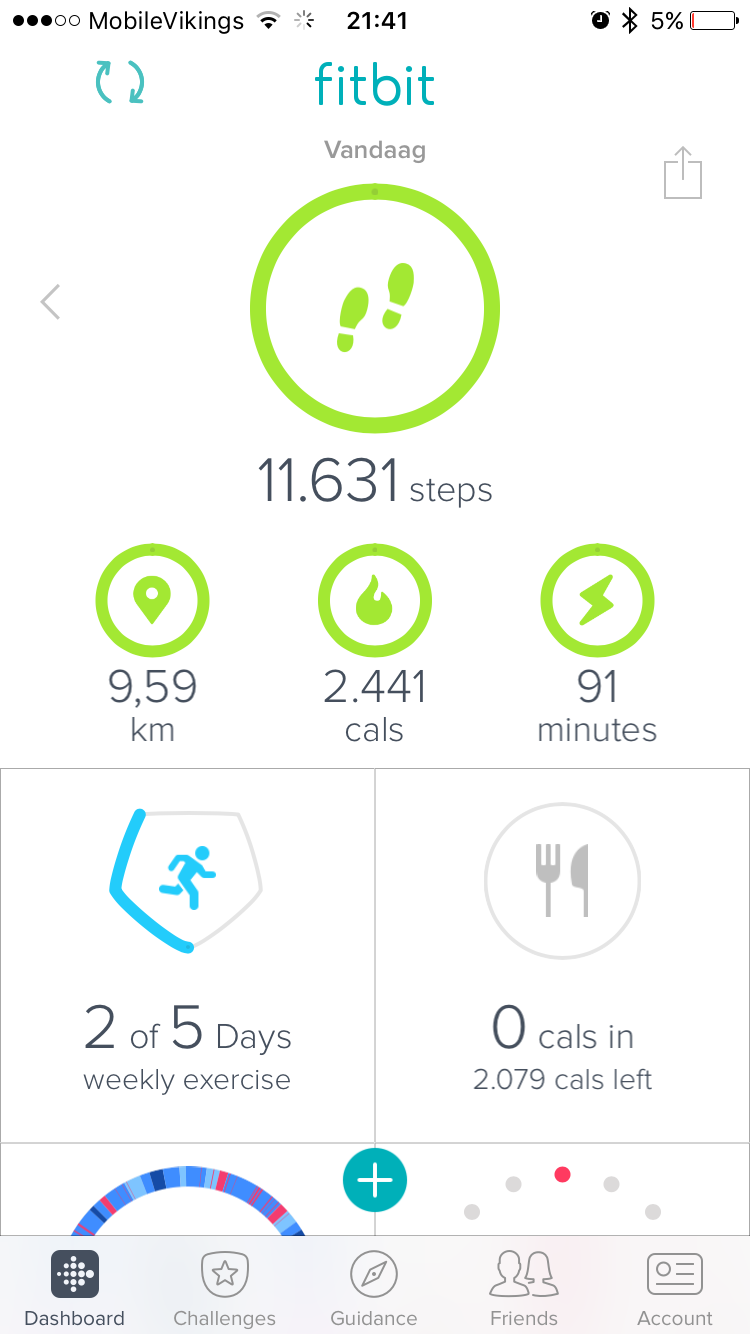Switch to the Challenges tab
750x1334 pixels.
coord(225,1289)
